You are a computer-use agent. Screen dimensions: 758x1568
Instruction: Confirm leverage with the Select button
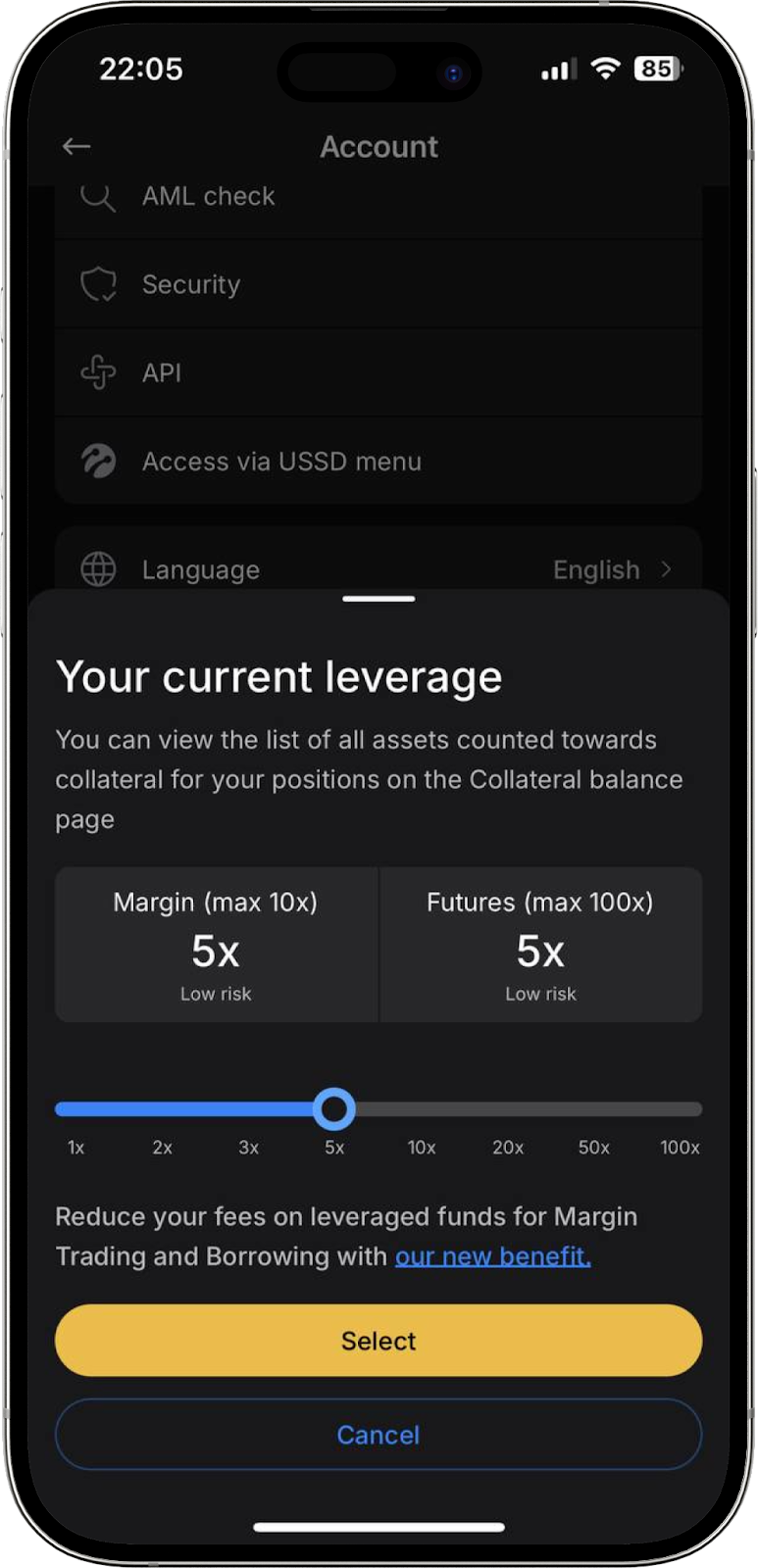click(x=379, y=1340)
